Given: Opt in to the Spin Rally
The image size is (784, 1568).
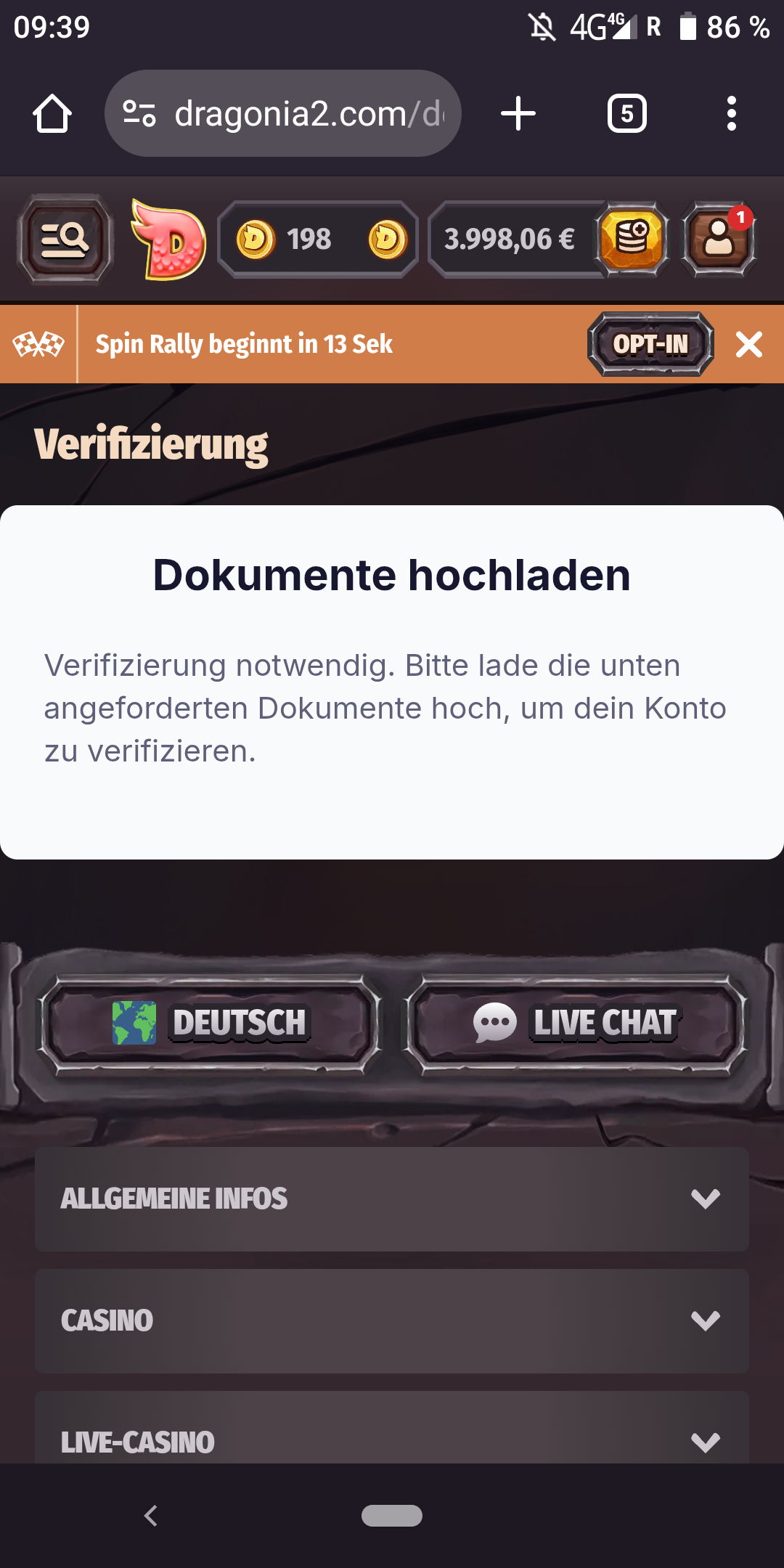Looking at the screenshot, I should coord(650,344).
